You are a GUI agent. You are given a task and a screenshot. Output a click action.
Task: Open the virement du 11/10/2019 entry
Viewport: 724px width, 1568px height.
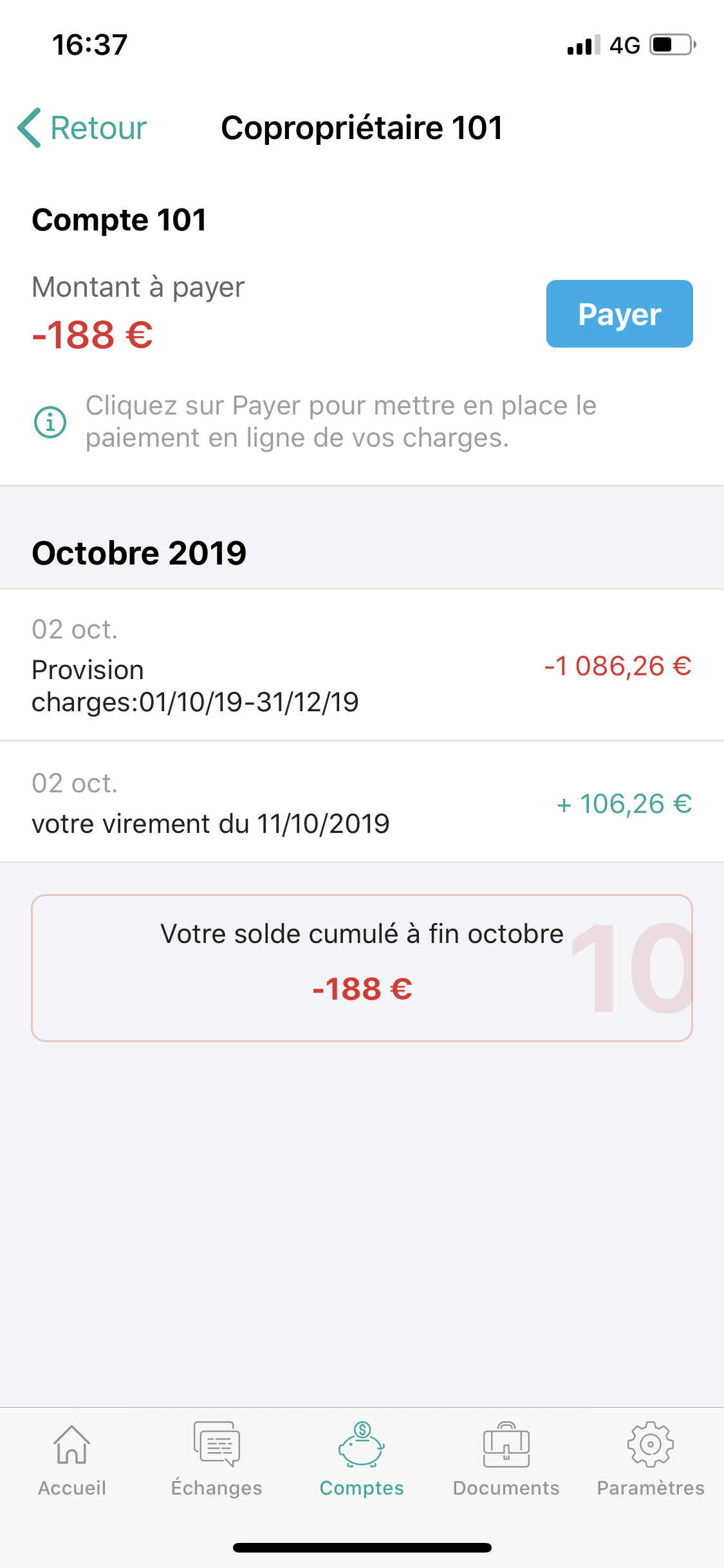(x=362, y=802)
